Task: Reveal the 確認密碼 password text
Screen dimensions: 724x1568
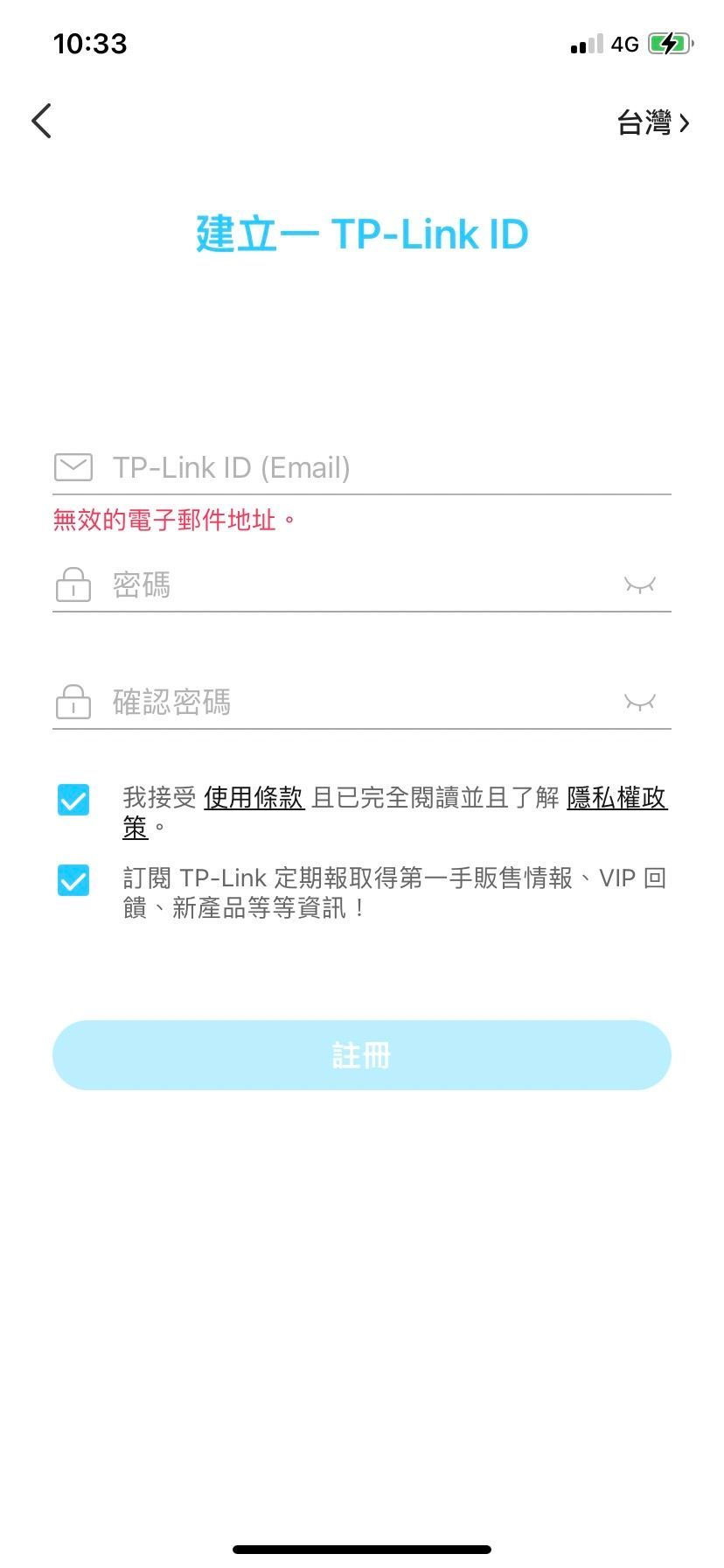Action: [x=640, y=702]
